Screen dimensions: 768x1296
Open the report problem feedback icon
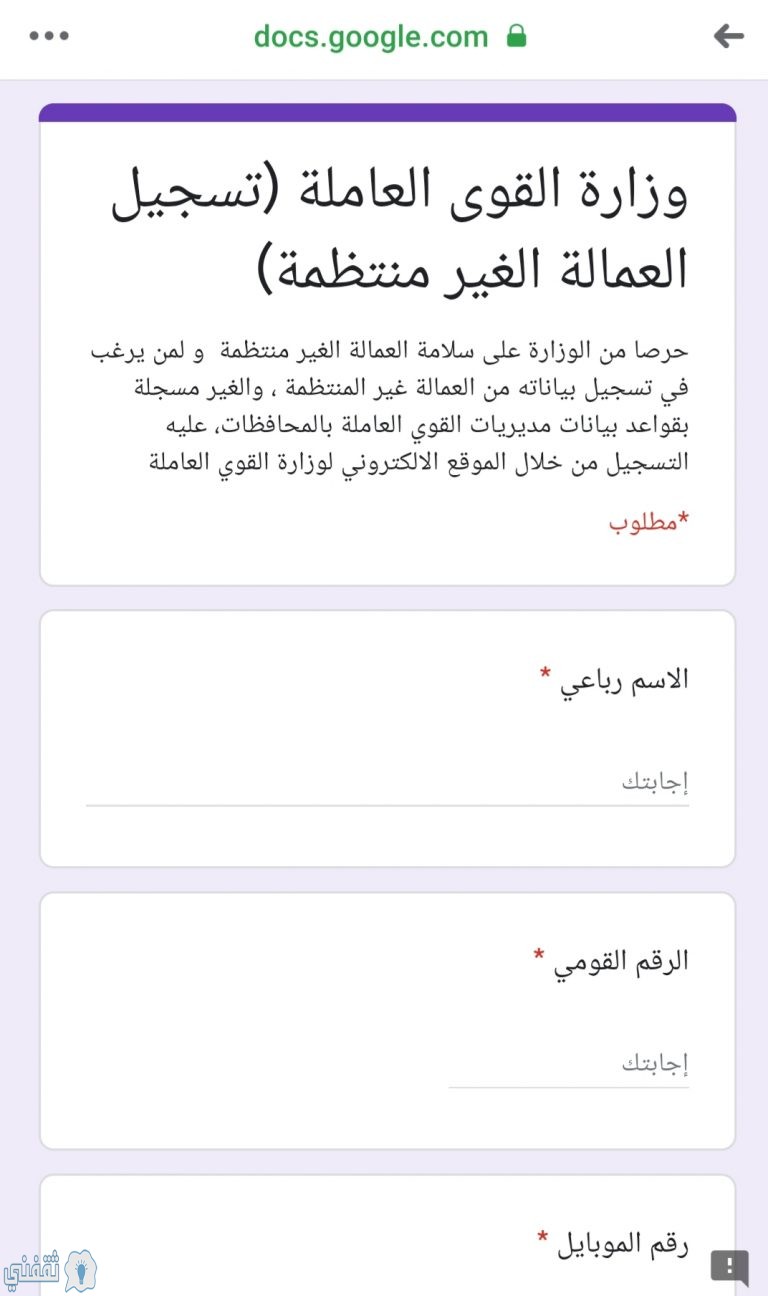click(730, 1267)
